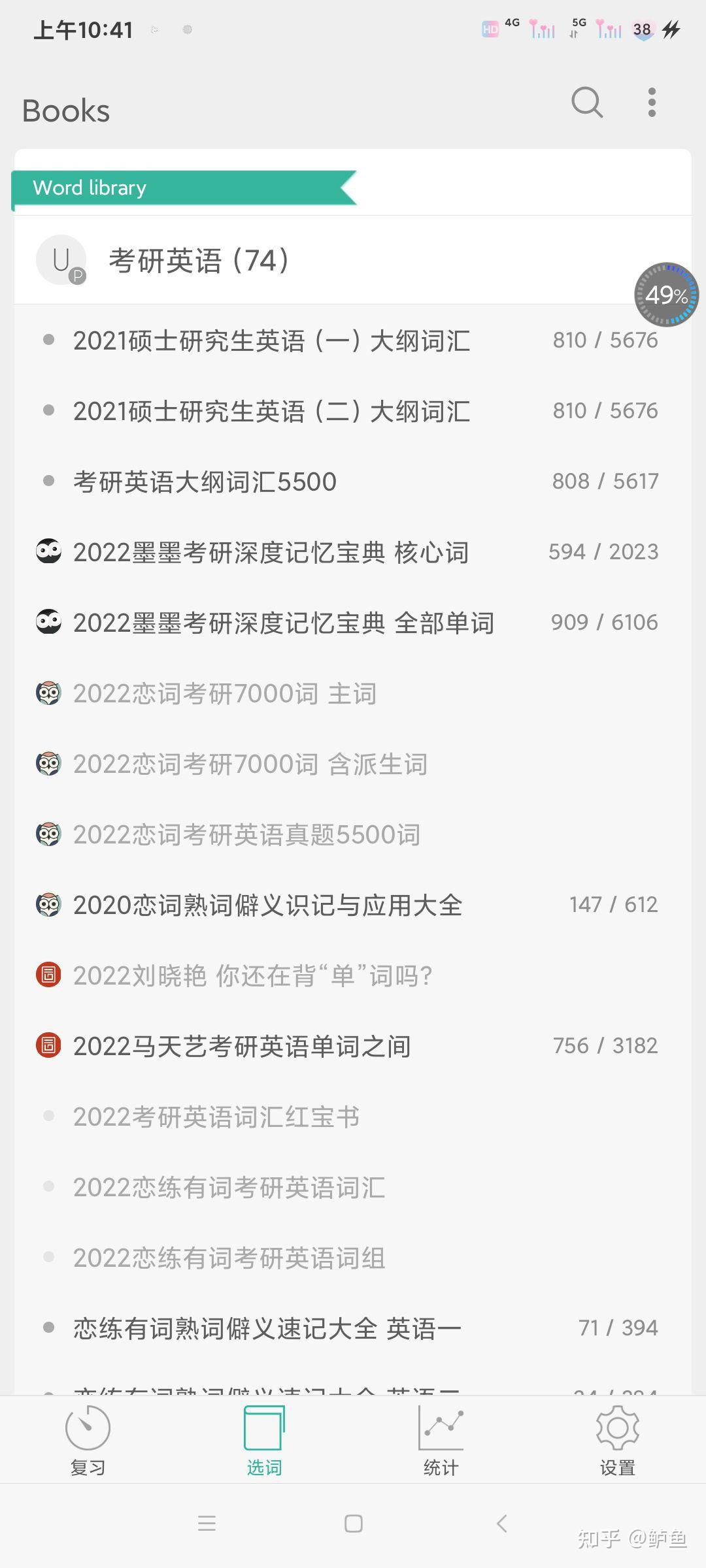Open 2022马天艺考研英语单词之间 book
This screenshot has width=706, height=1568.
pos(242,1047)
